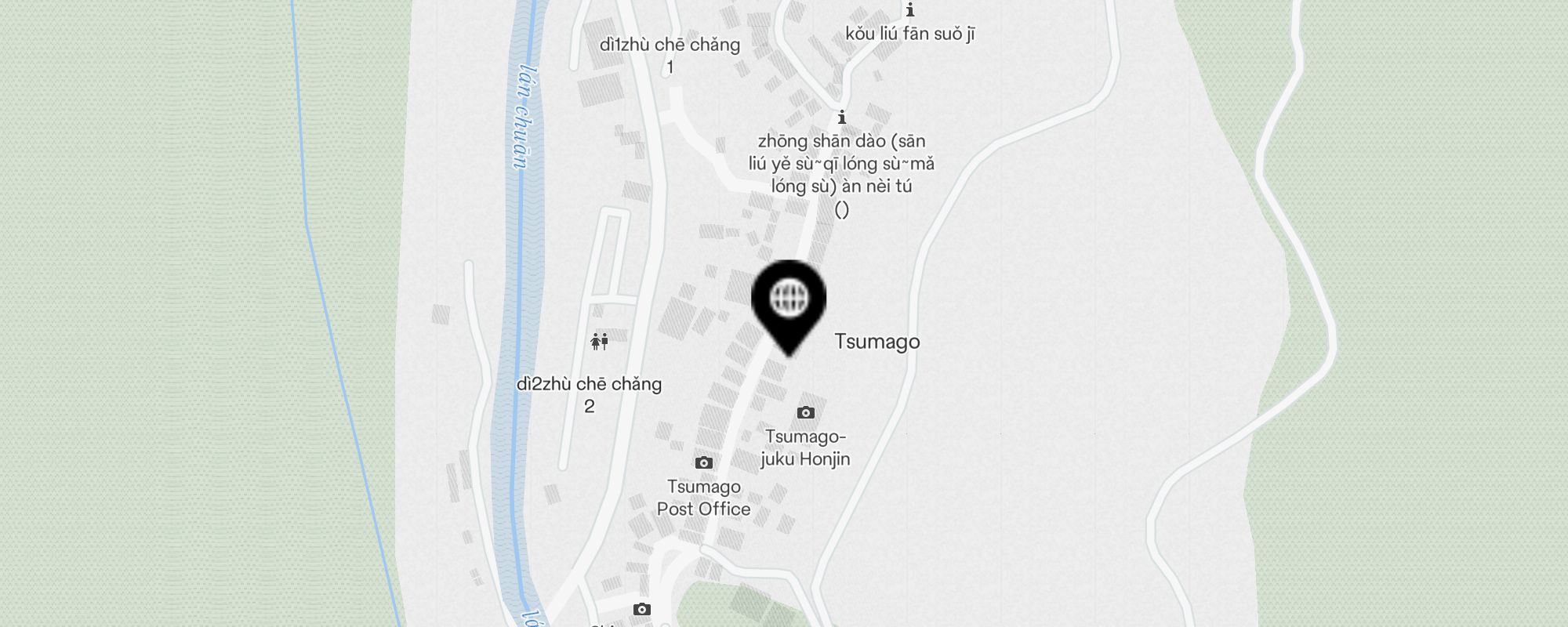
Task: Open the zhōng shān dào info marker
Action: [842, 118]
